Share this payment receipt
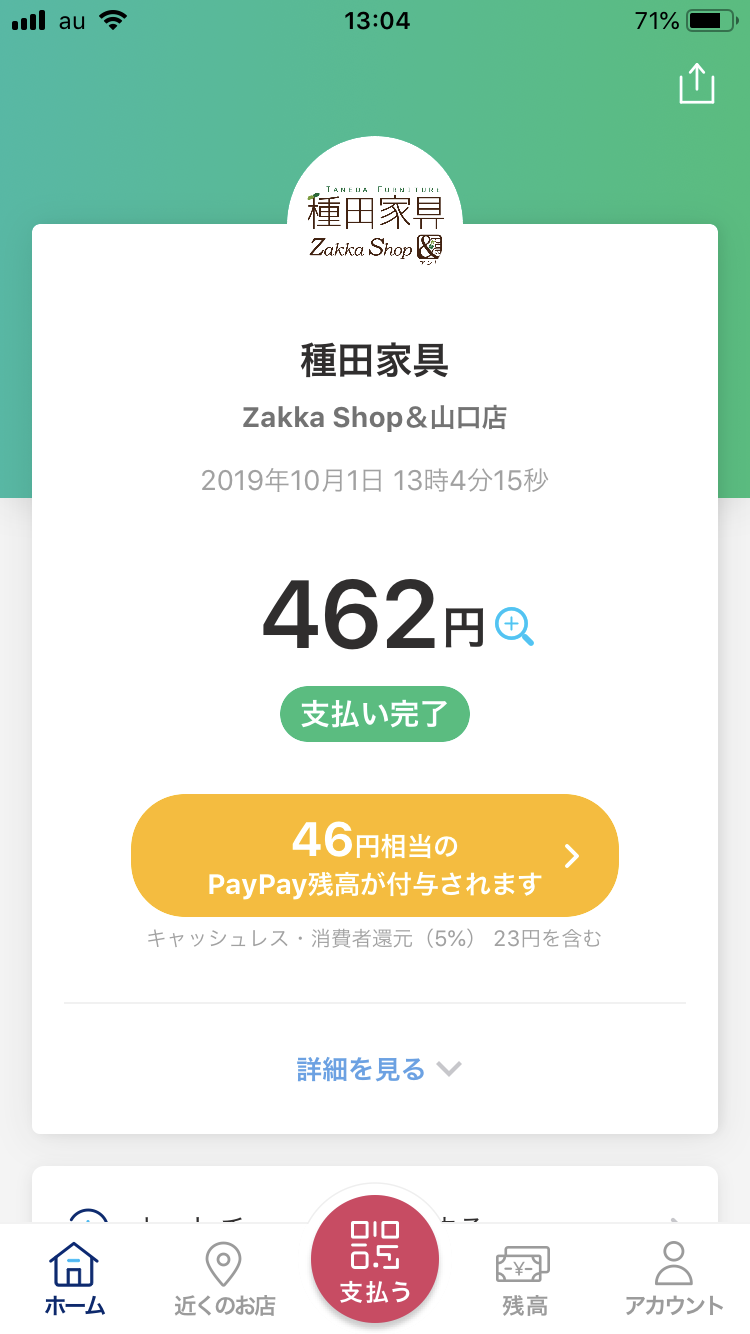The height and width of the screenshot is (1334, 750). tap(697, 83)
